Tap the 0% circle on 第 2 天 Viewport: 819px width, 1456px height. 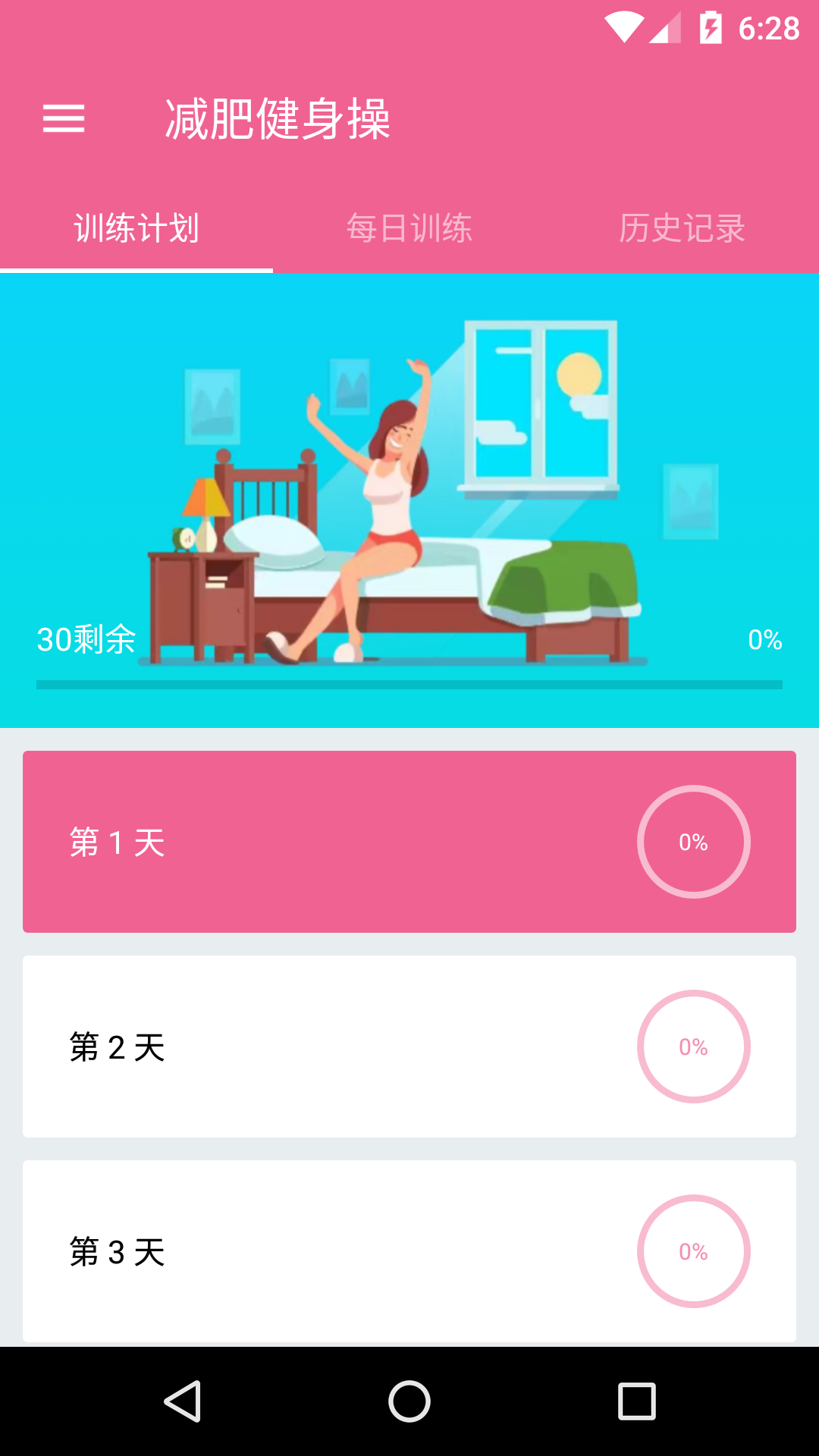694,1047
